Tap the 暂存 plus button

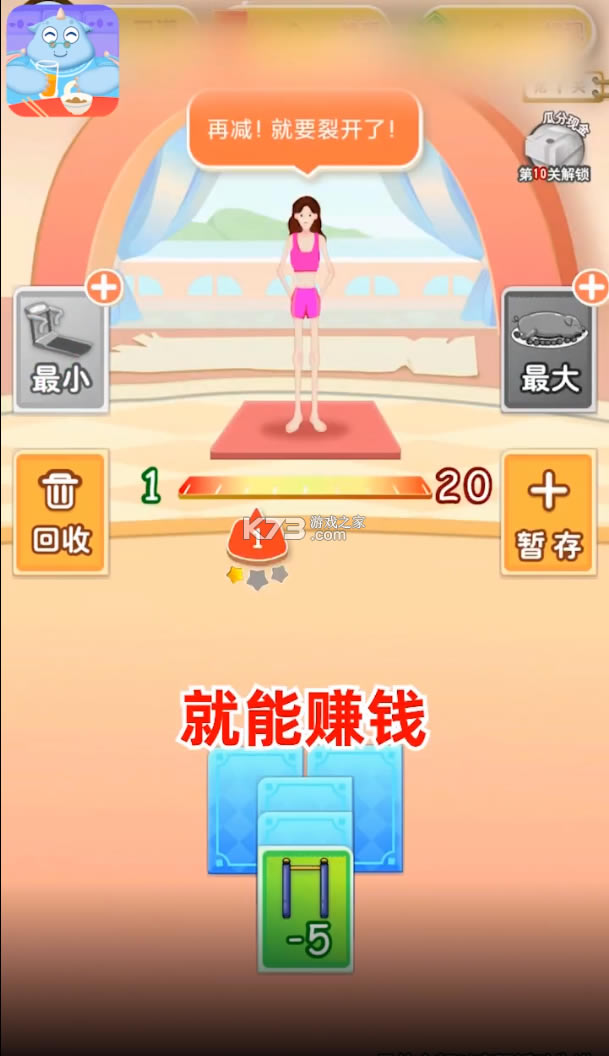(x=548, y=513)
